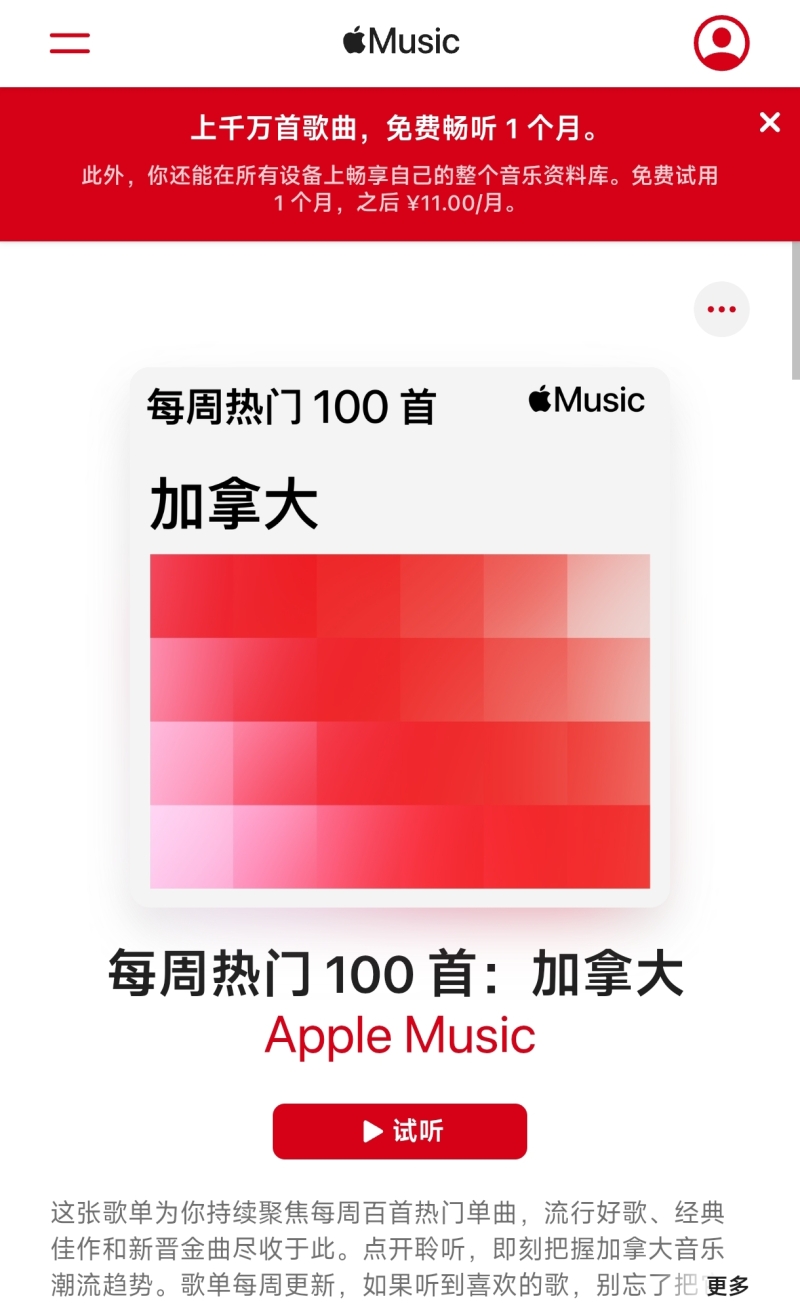Open the hamburger navigation menu
Image resolution: width=800 pixels, height=1303 pixels.
coord(70,42)
